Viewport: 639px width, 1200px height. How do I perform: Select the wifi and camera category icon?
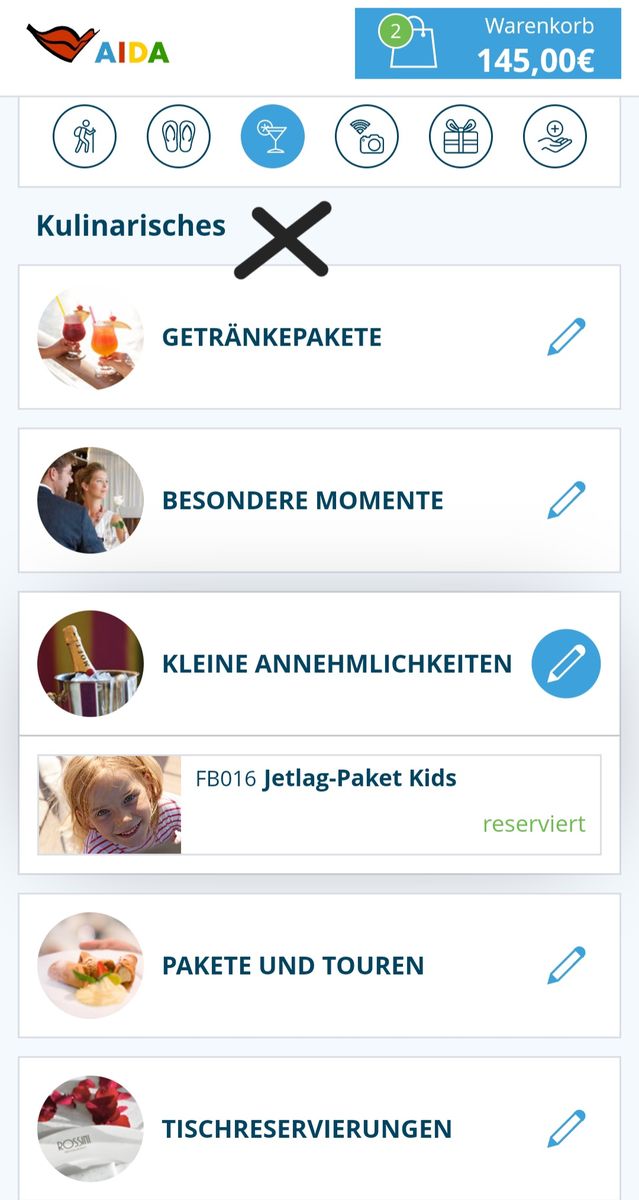(367, 136)
